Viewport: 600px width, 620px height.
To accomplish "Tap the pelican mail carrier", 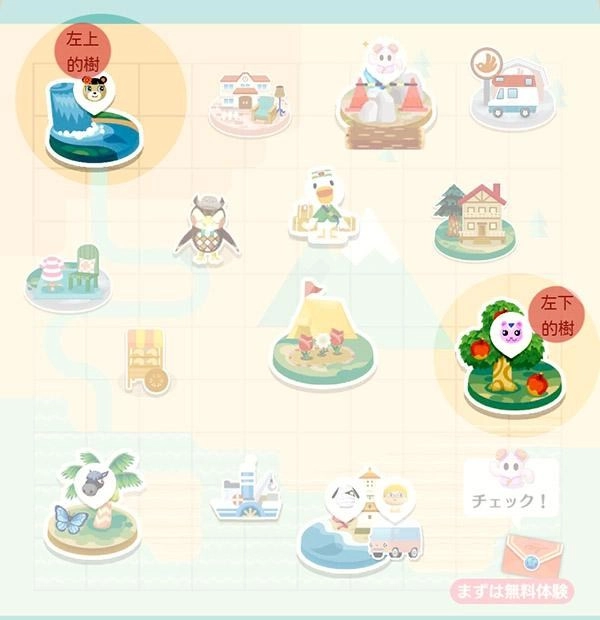I will (x=324, y=208).
